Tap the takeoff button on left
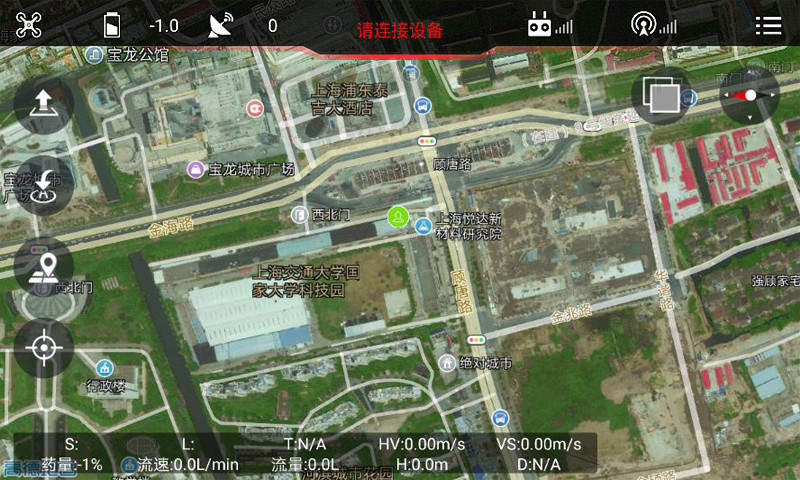This screenshot has height=480, width=800. 43,104
